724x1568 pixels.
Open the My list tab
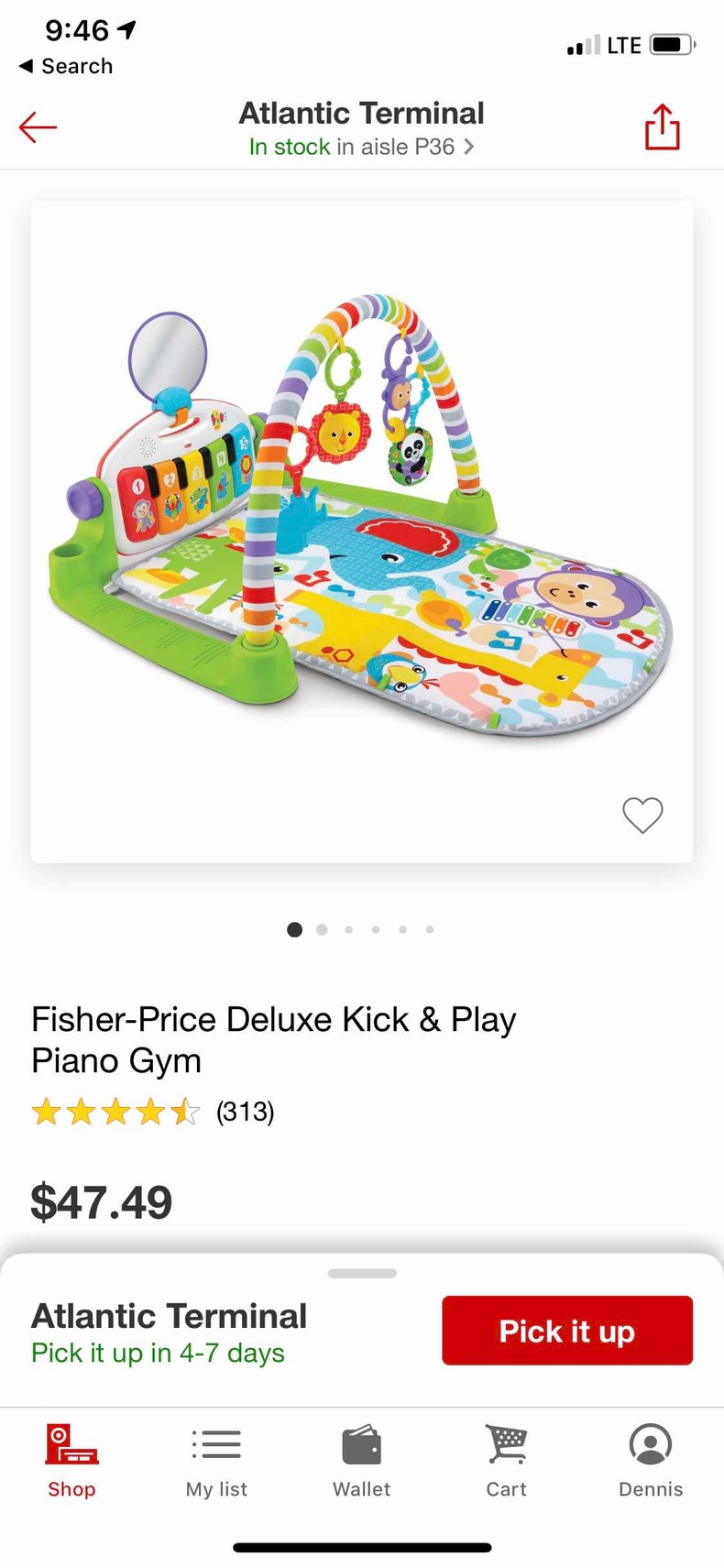click(216, 1461)
